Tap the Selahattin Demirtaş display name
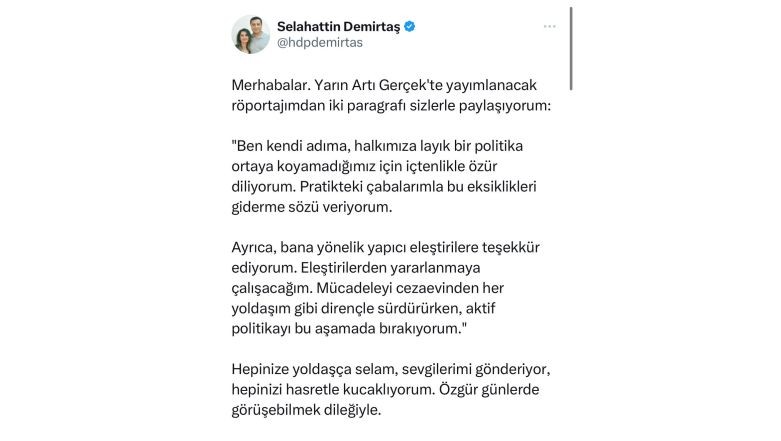781x441 pixels. [x=337, y=26]
